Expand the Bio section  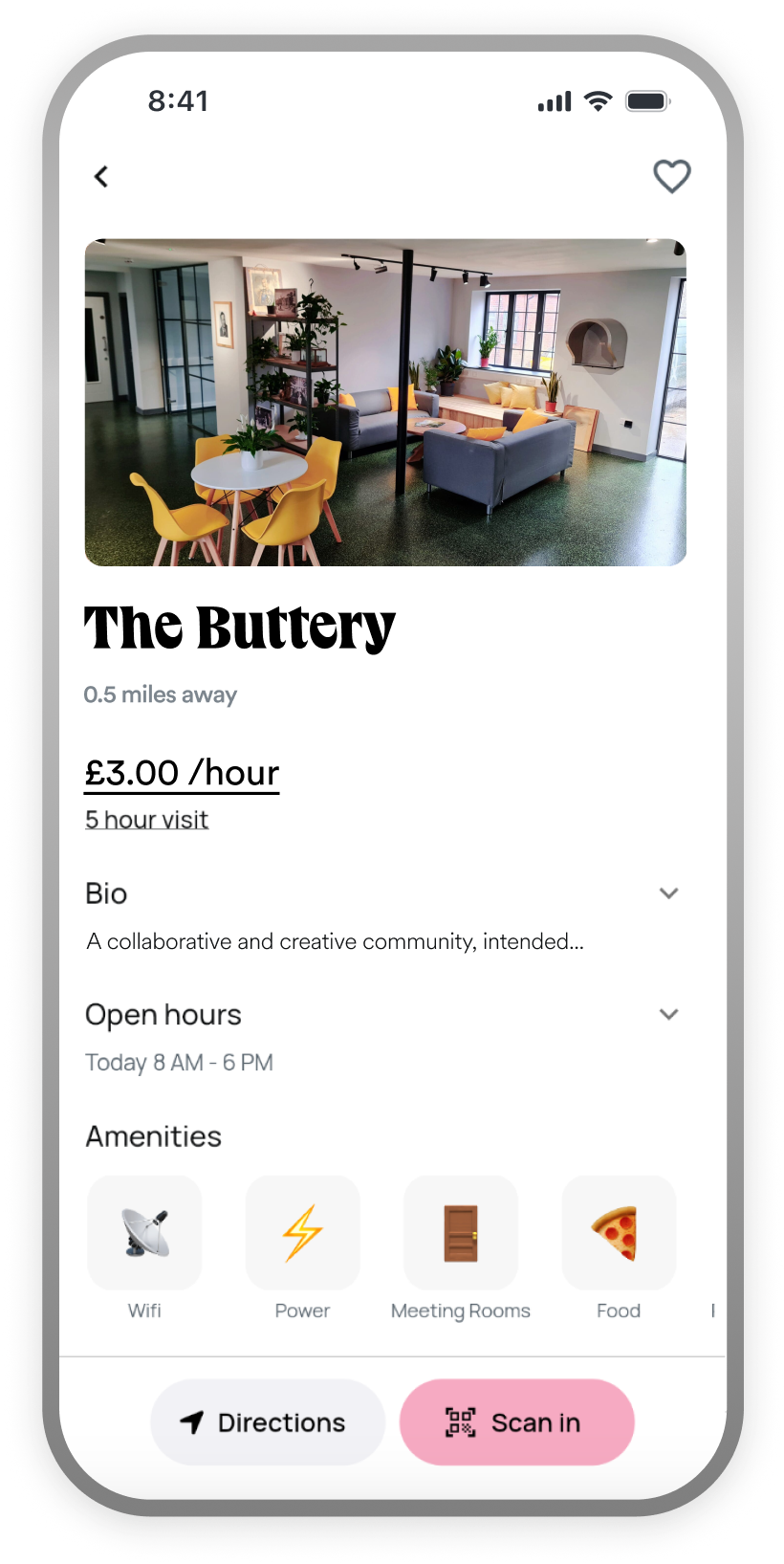coord(668,893)
